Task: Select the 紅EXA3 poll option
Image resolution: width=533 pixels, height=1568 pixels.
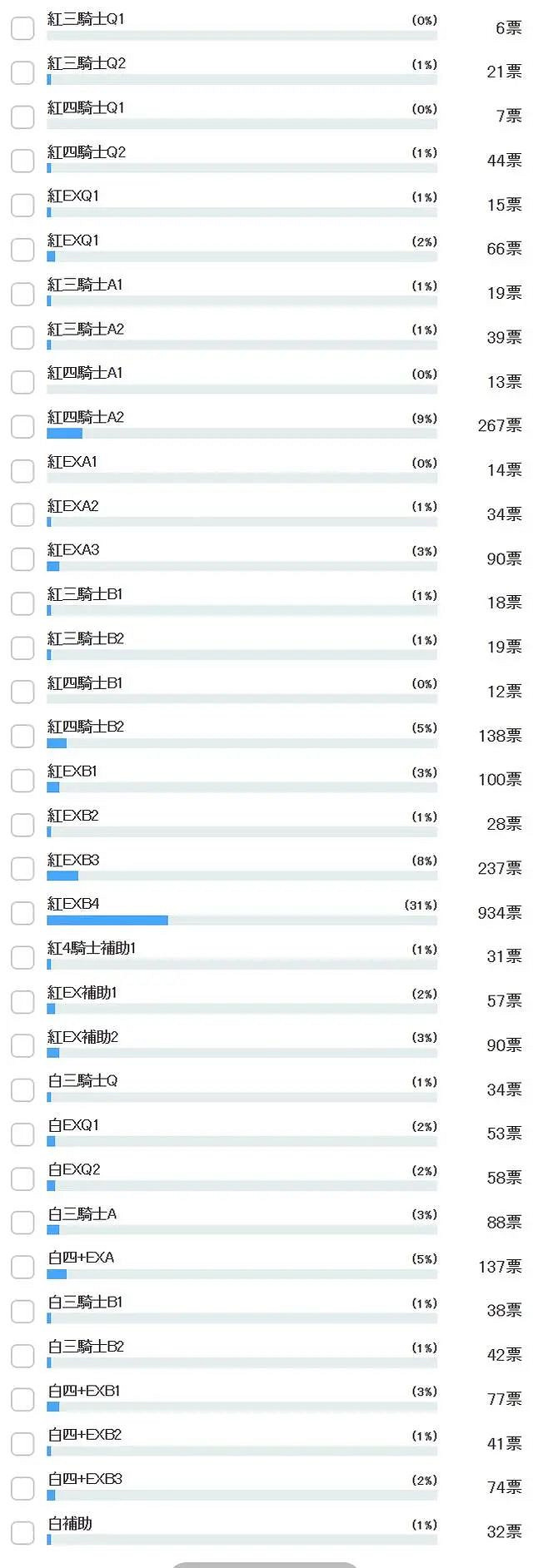Action: click(22, 558)
